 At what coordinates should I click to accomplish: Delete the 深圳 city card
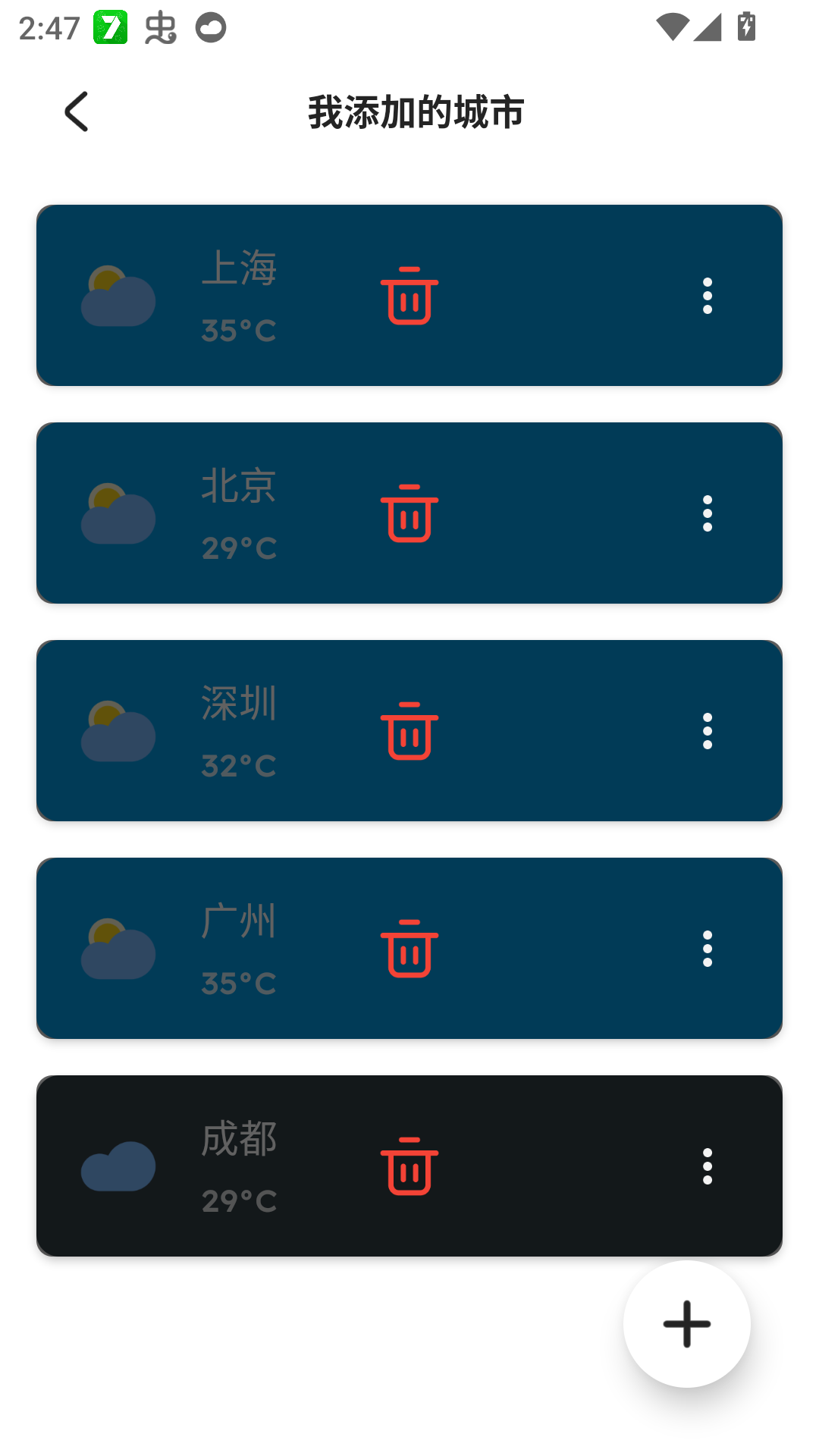point(409,730)
